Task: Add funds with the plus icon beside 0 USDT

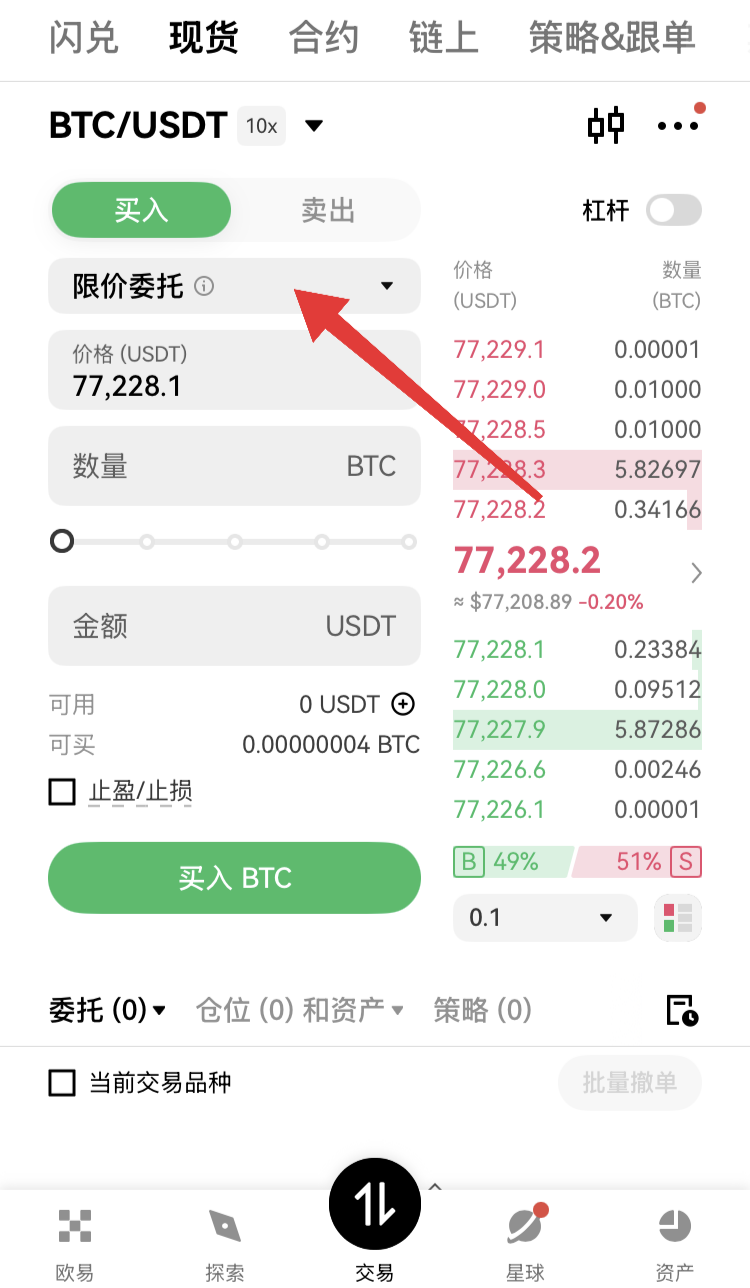Action: tap(403, 704)
